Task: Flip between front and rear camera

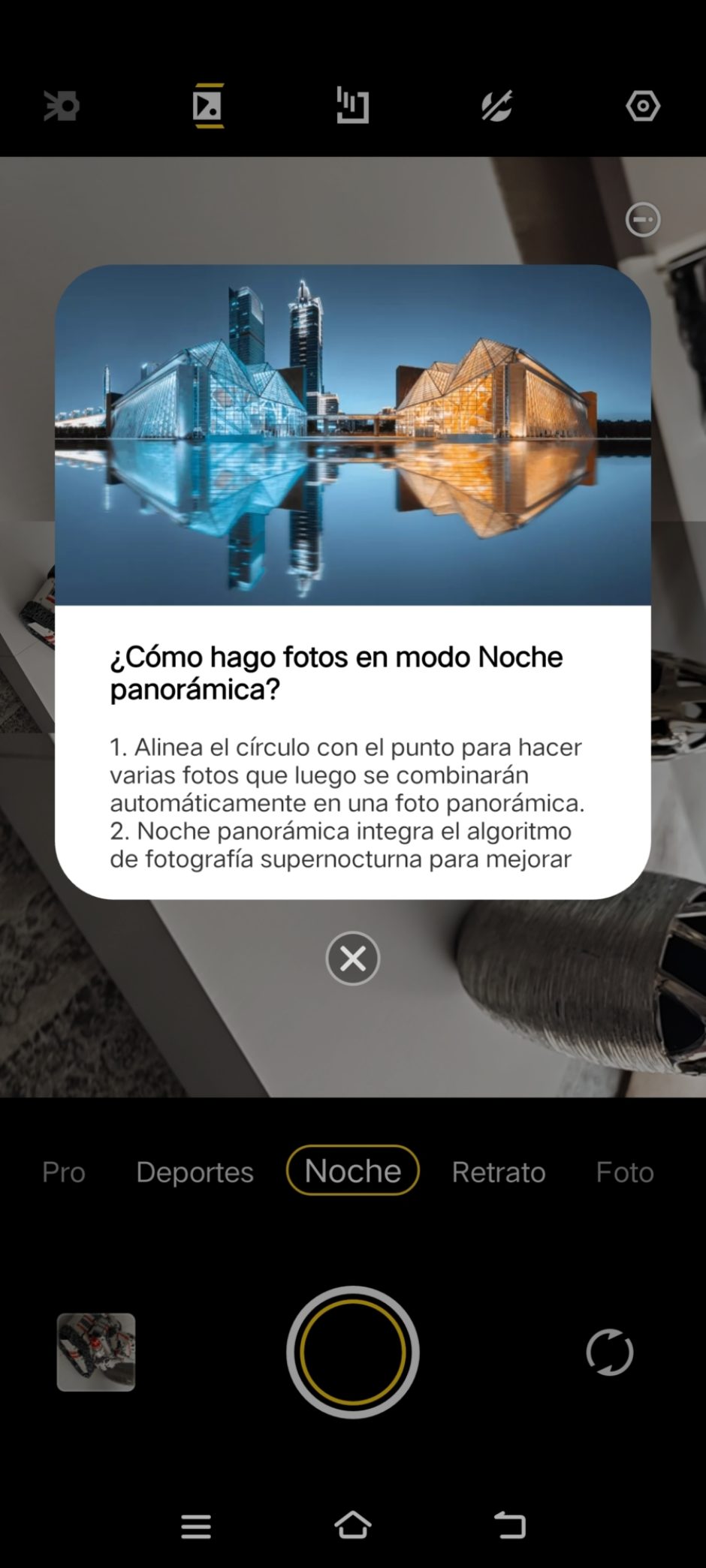Action: 609,1352
